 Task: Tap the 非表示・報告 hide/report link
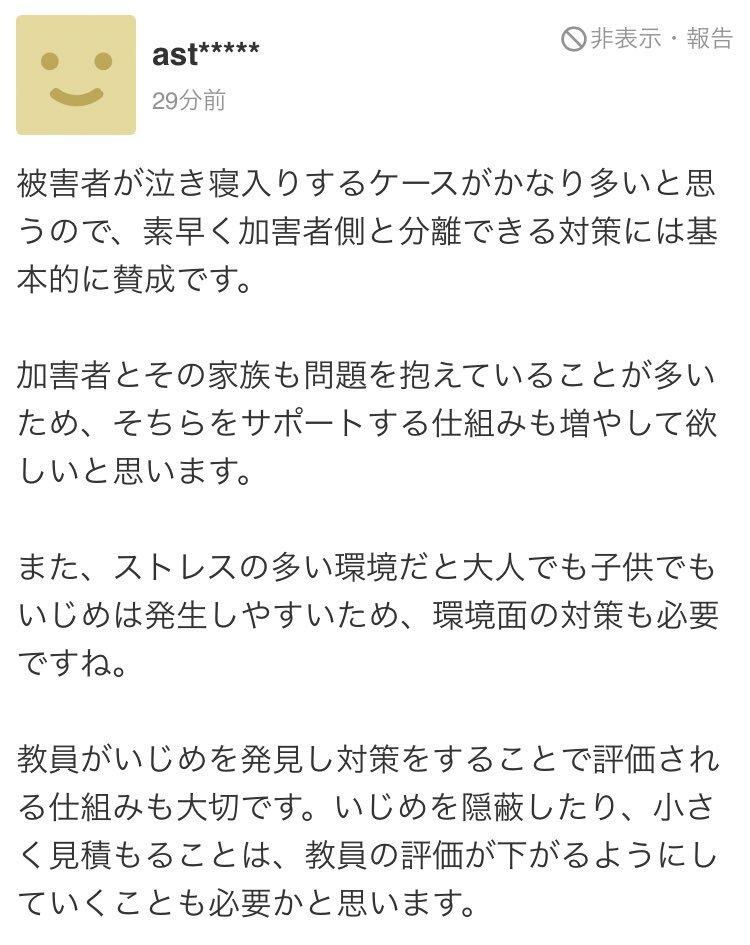pyautogui.click(x=648, y=39)
